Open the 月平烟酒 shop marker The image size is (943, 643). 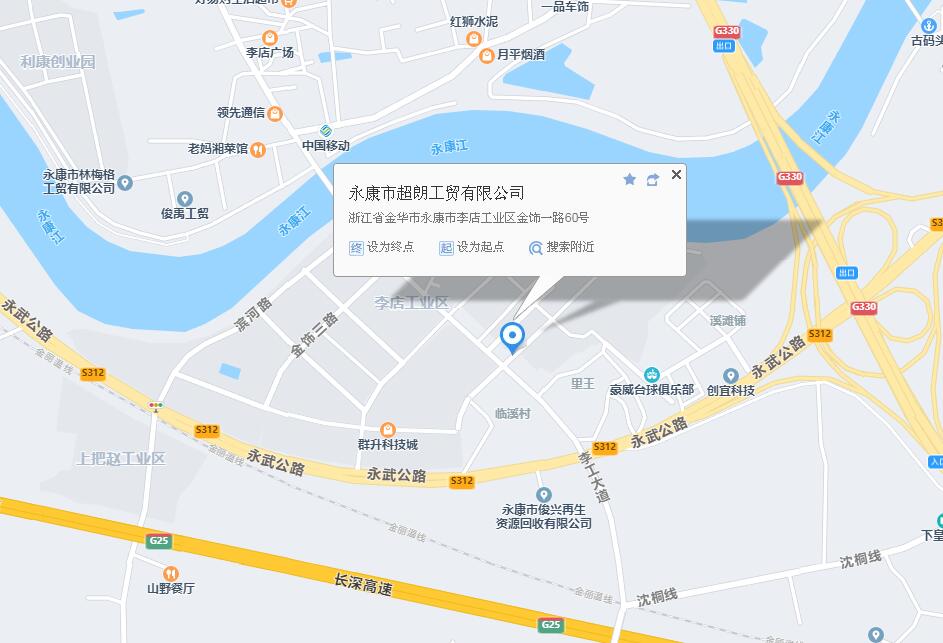click(x=486, y=55)
